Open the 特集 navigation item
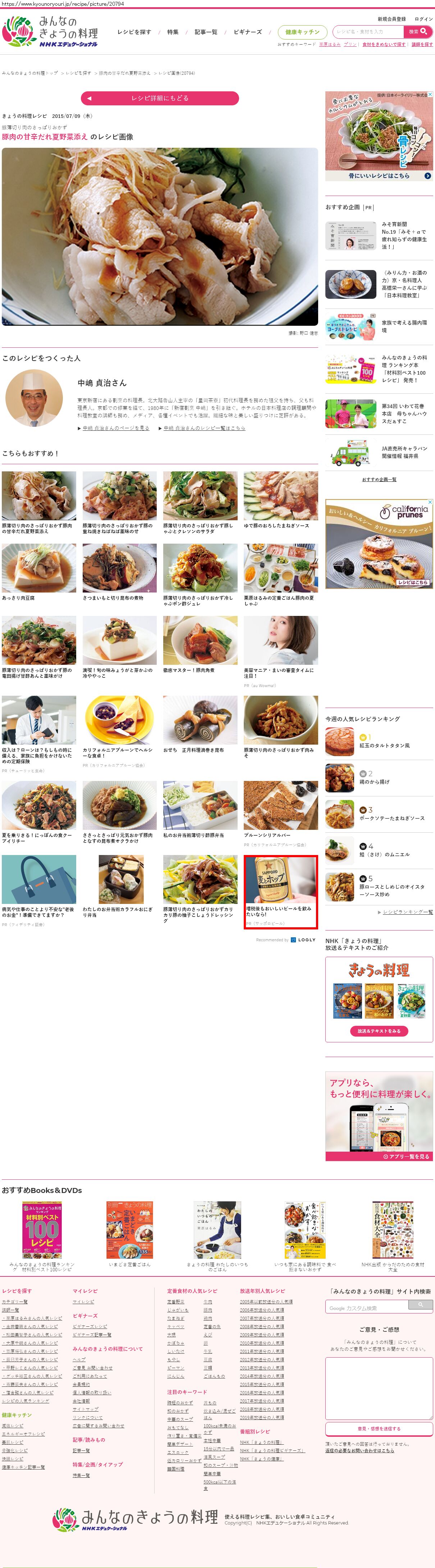This screenshot has width=435, height=1568. 173,32
